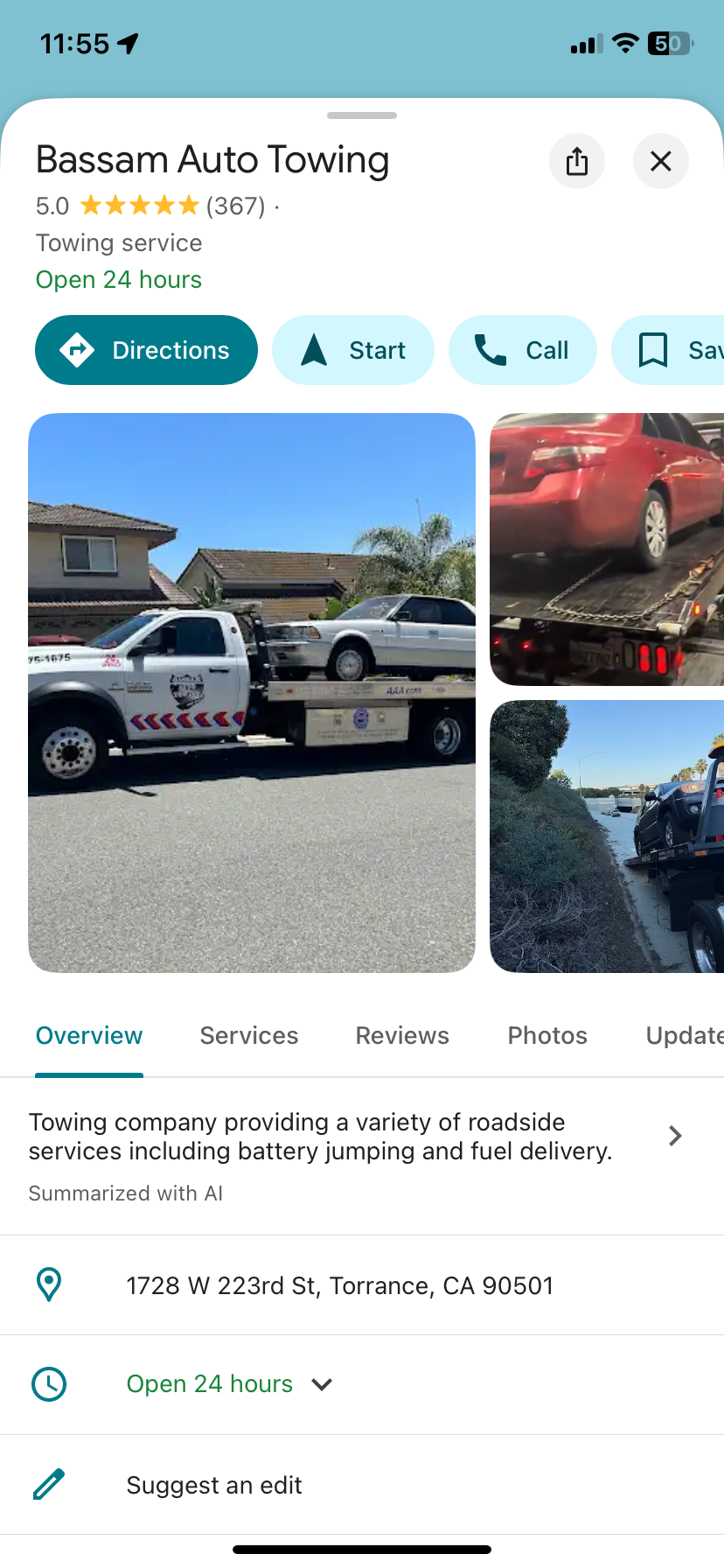724x1568 pixels.
Task: Call Bassam Auto Towing
Action: (x=522, y=350)
